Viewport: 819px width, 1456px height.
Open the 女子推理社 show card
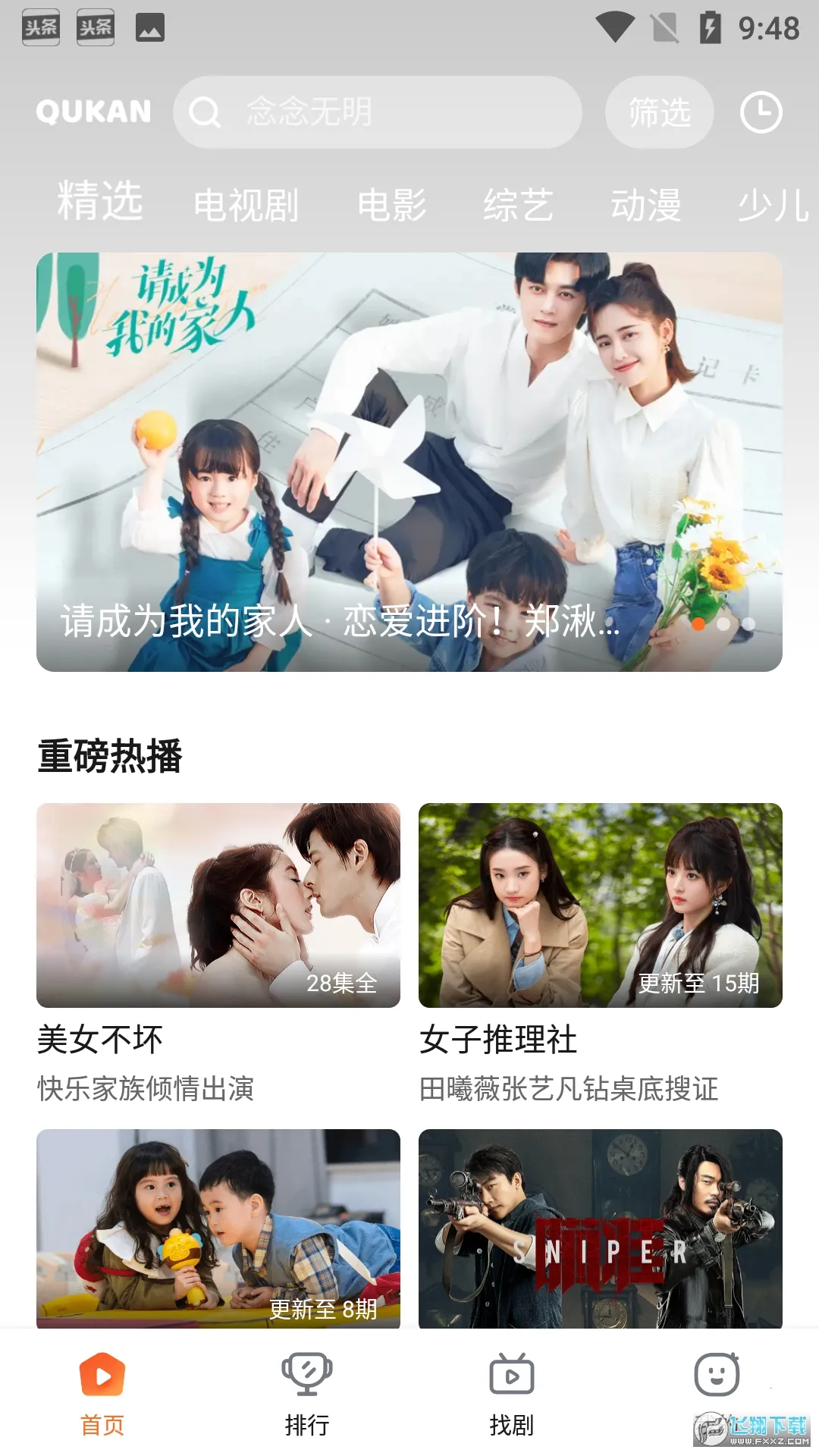tap(601, 905)
